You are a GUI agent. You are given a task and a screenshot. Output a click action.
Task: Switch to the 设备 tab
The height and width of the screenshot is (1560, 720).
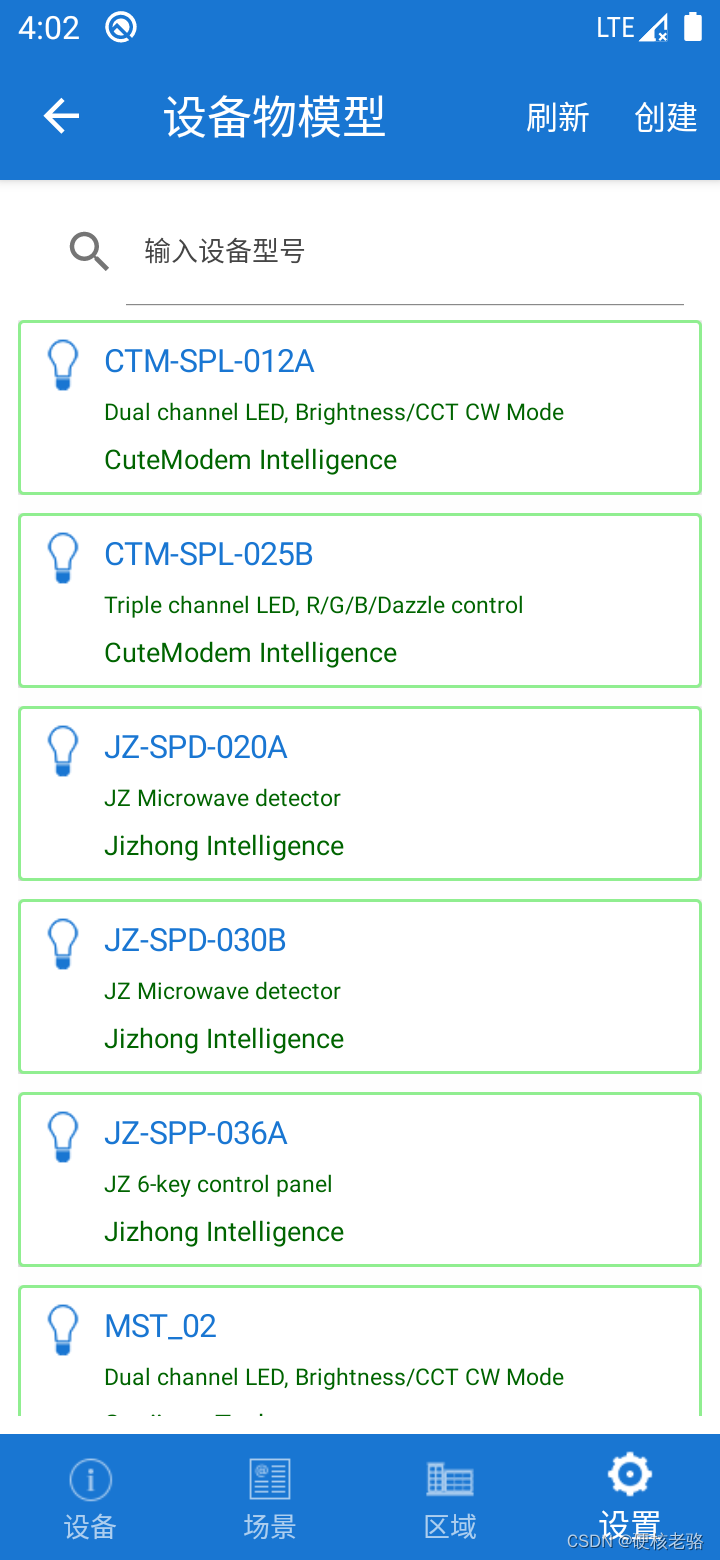tap(90, 1497)
